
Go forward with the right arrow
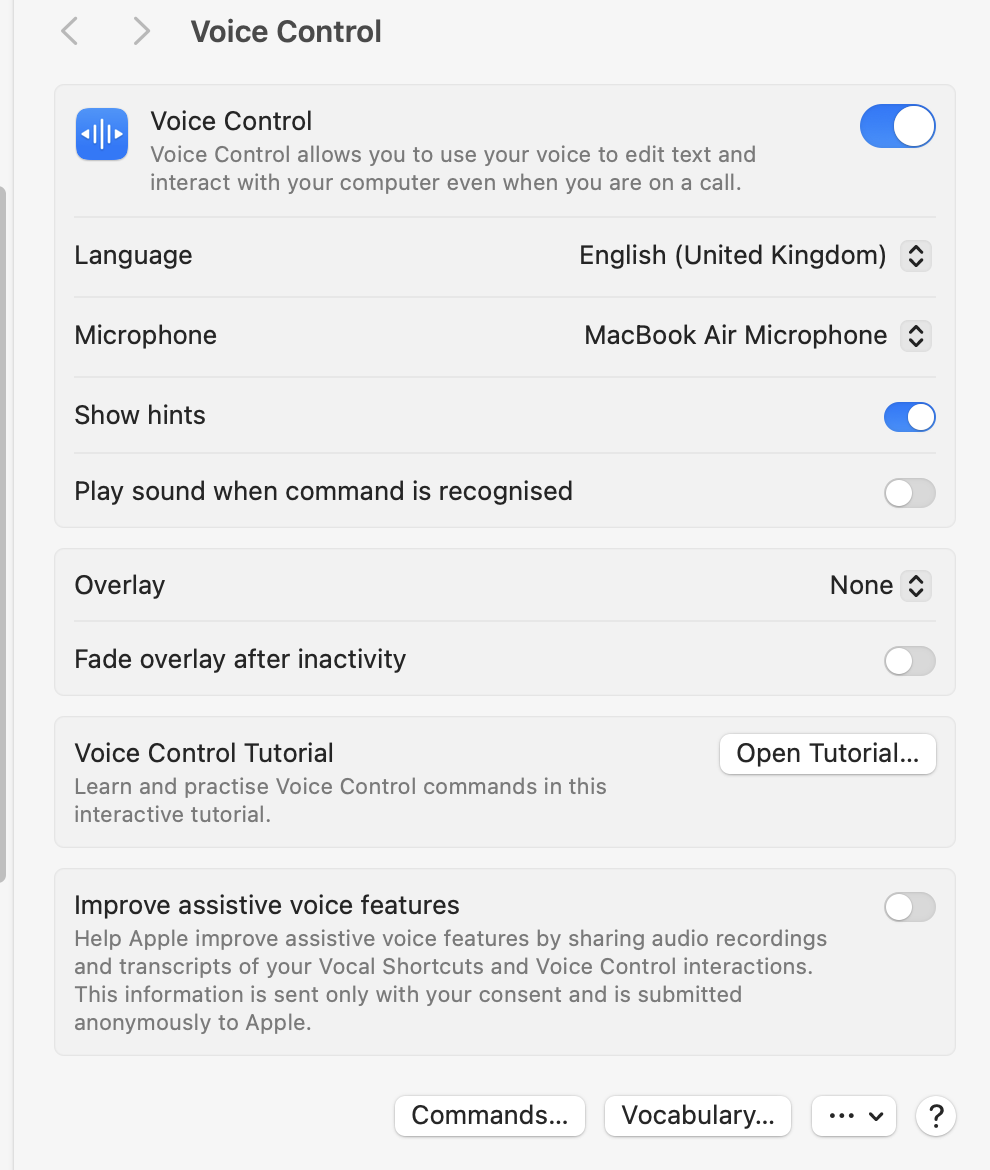(x=141, y=32)
